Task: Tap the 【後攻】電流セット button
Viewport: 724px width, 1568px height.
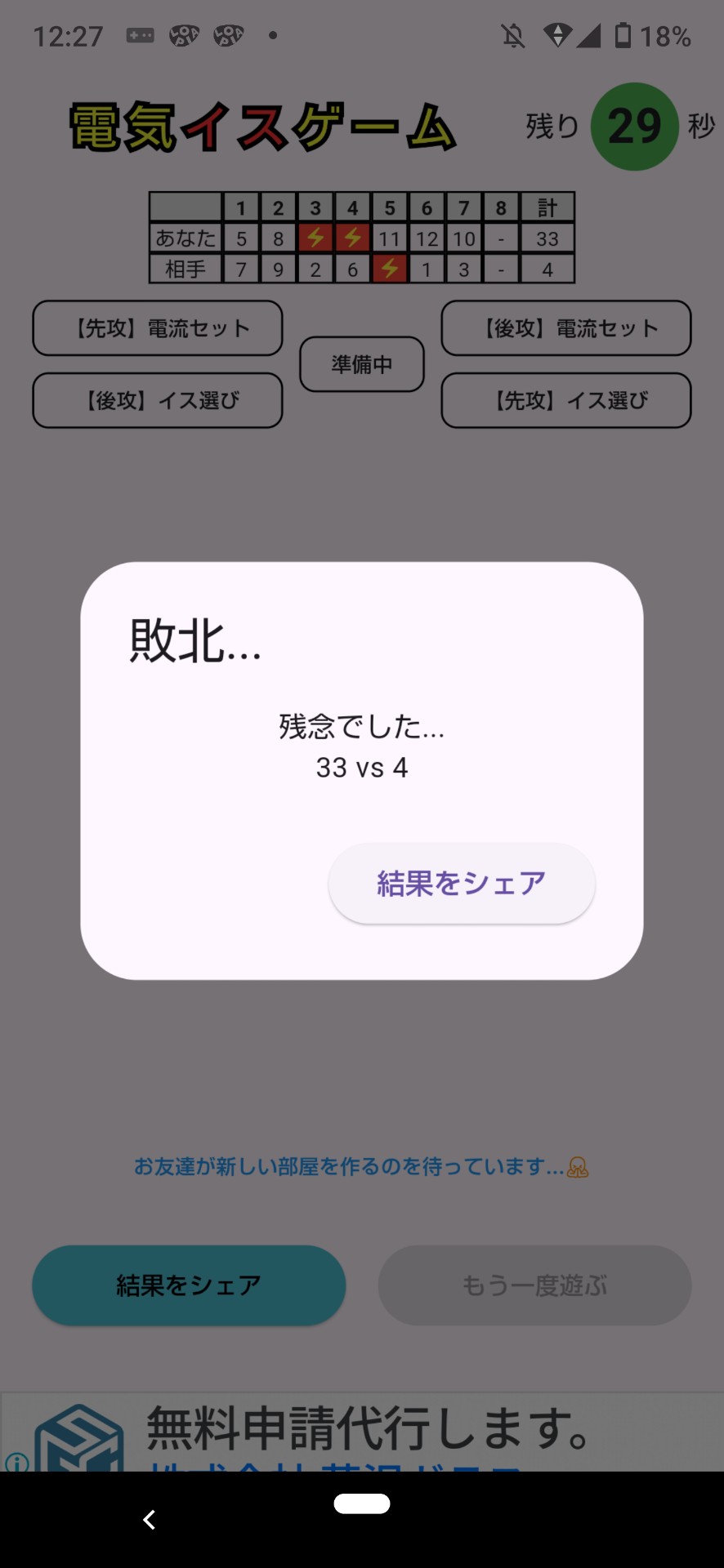Action: (x=565, y=328)
